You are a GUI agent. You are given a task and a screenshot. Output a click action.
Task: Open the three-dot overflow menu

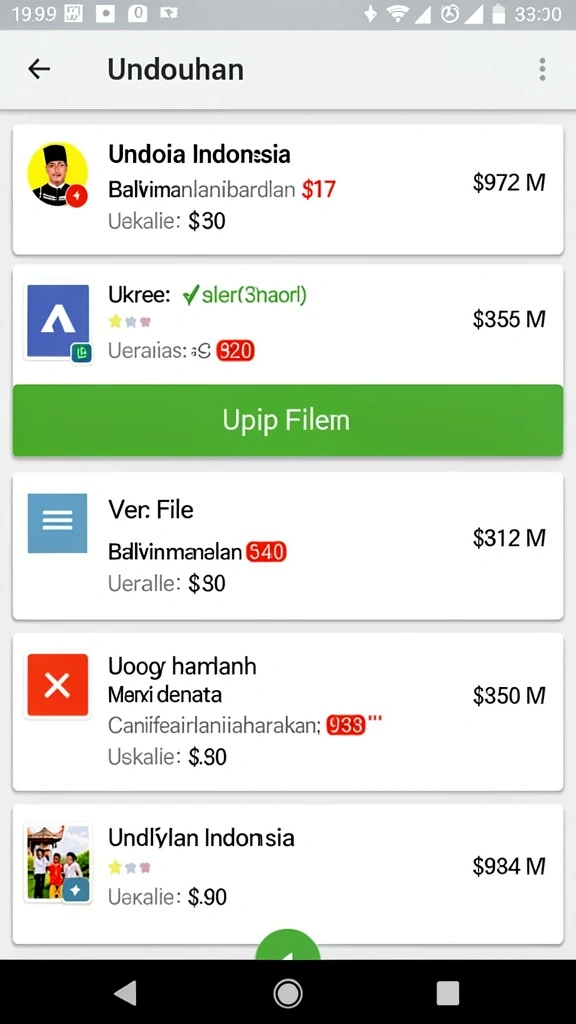(x=542, y=69)
